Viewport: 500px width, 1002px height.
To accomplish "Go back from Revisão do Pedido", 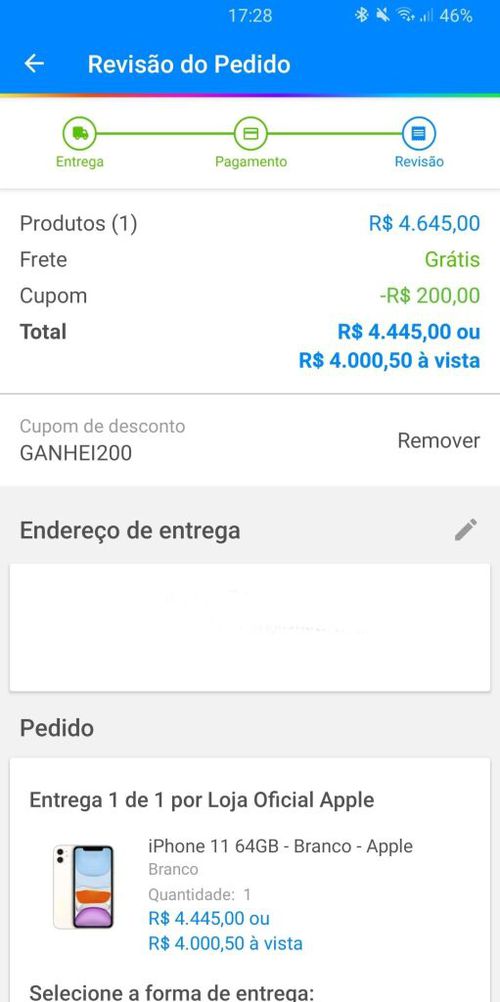I will pyautogui.click(x=34, y=64).
